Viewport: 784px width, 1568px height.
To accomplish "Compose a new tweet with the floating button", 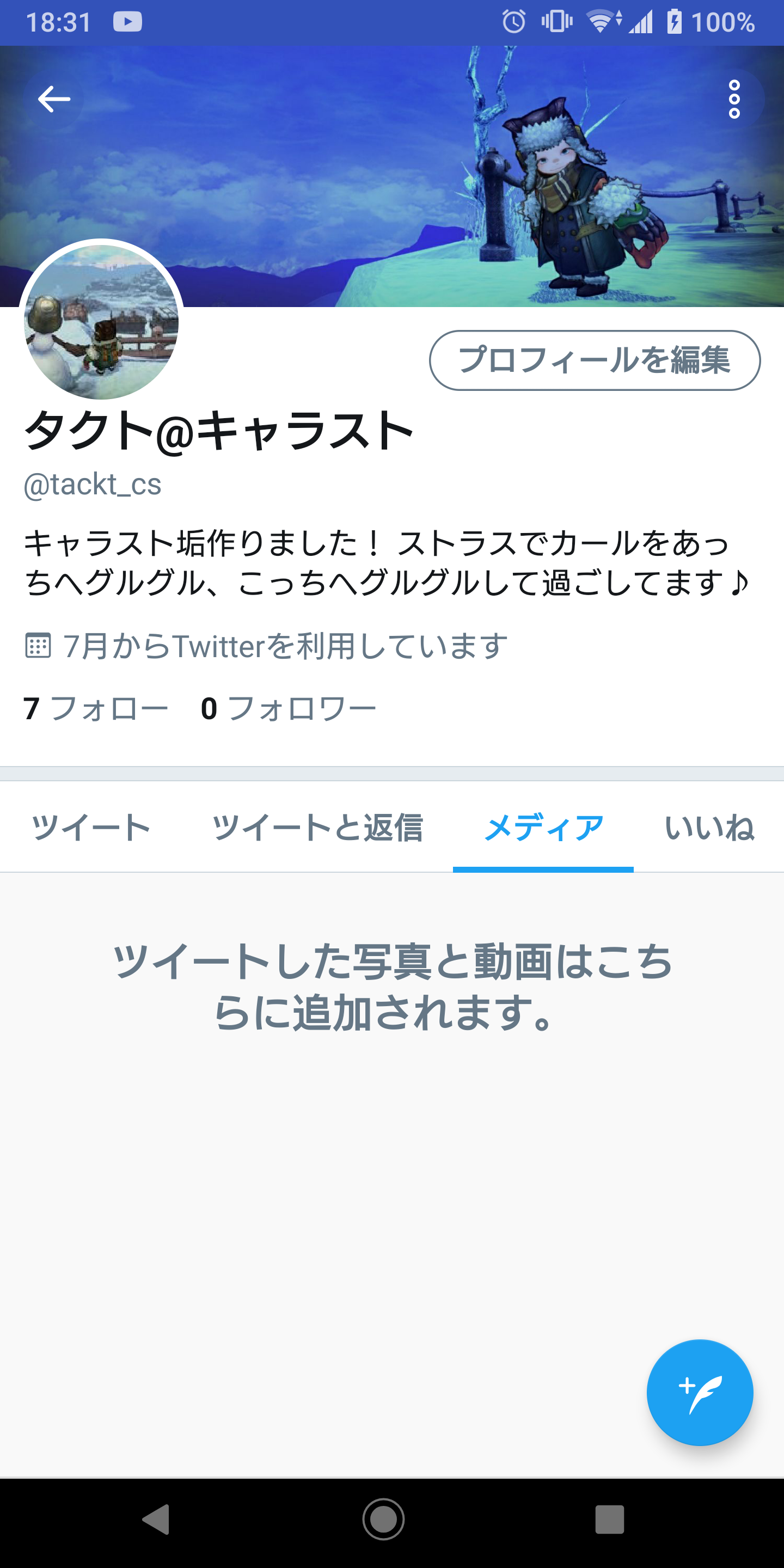I will [x=700, y=1392].
